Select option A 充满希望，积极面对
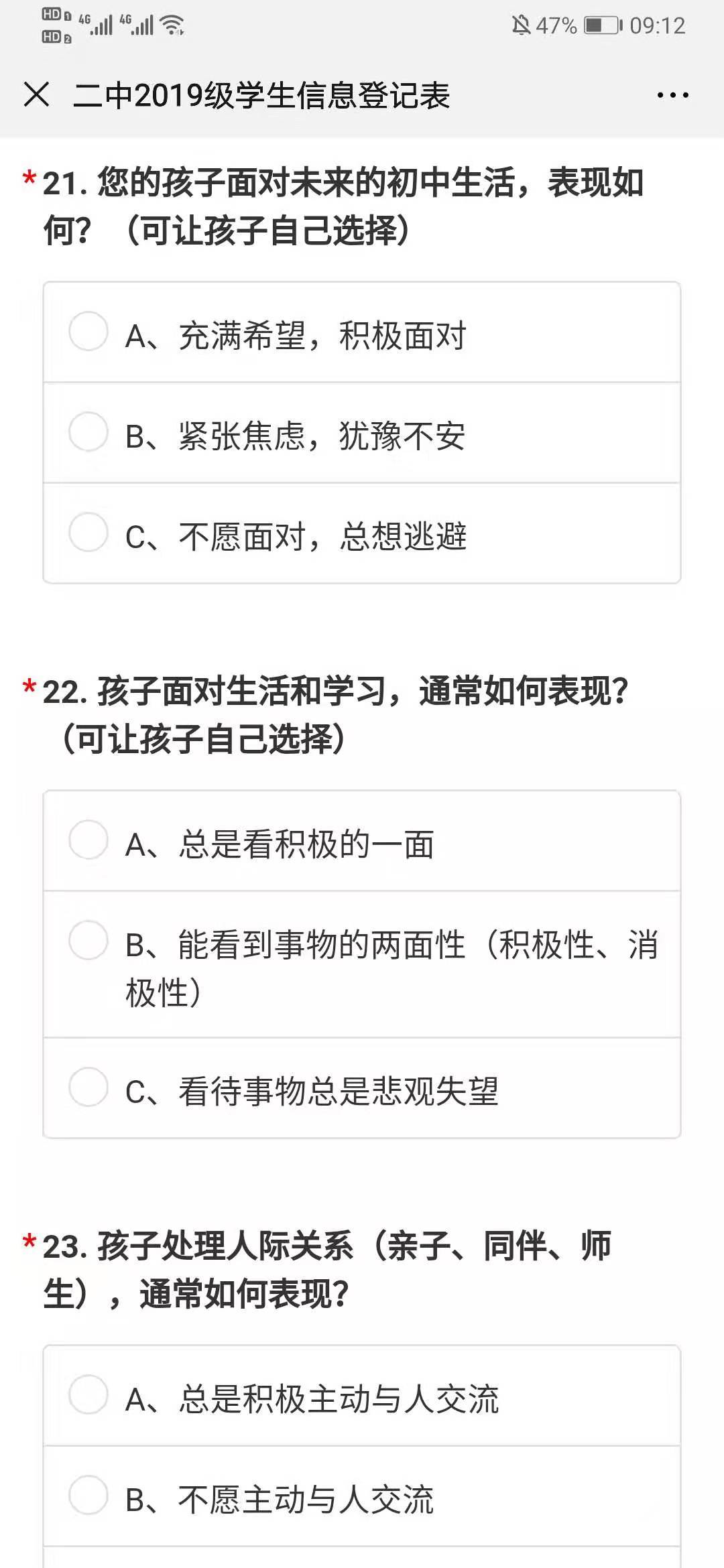Image resolution: width=724 pixels, height=1568 pixels. (x=362, y=333)
